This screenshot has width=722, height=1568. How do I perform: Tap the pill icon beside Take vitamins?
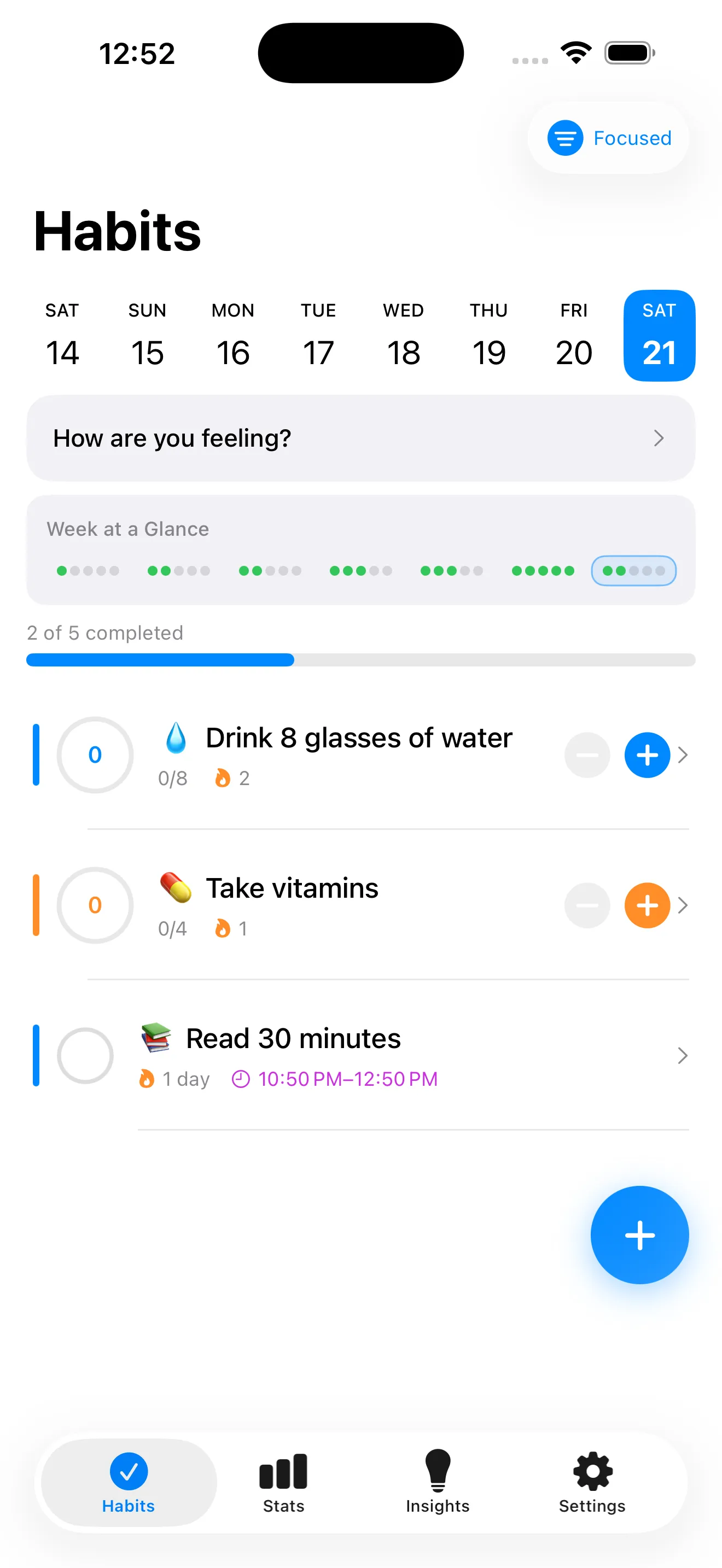point(174,891)
